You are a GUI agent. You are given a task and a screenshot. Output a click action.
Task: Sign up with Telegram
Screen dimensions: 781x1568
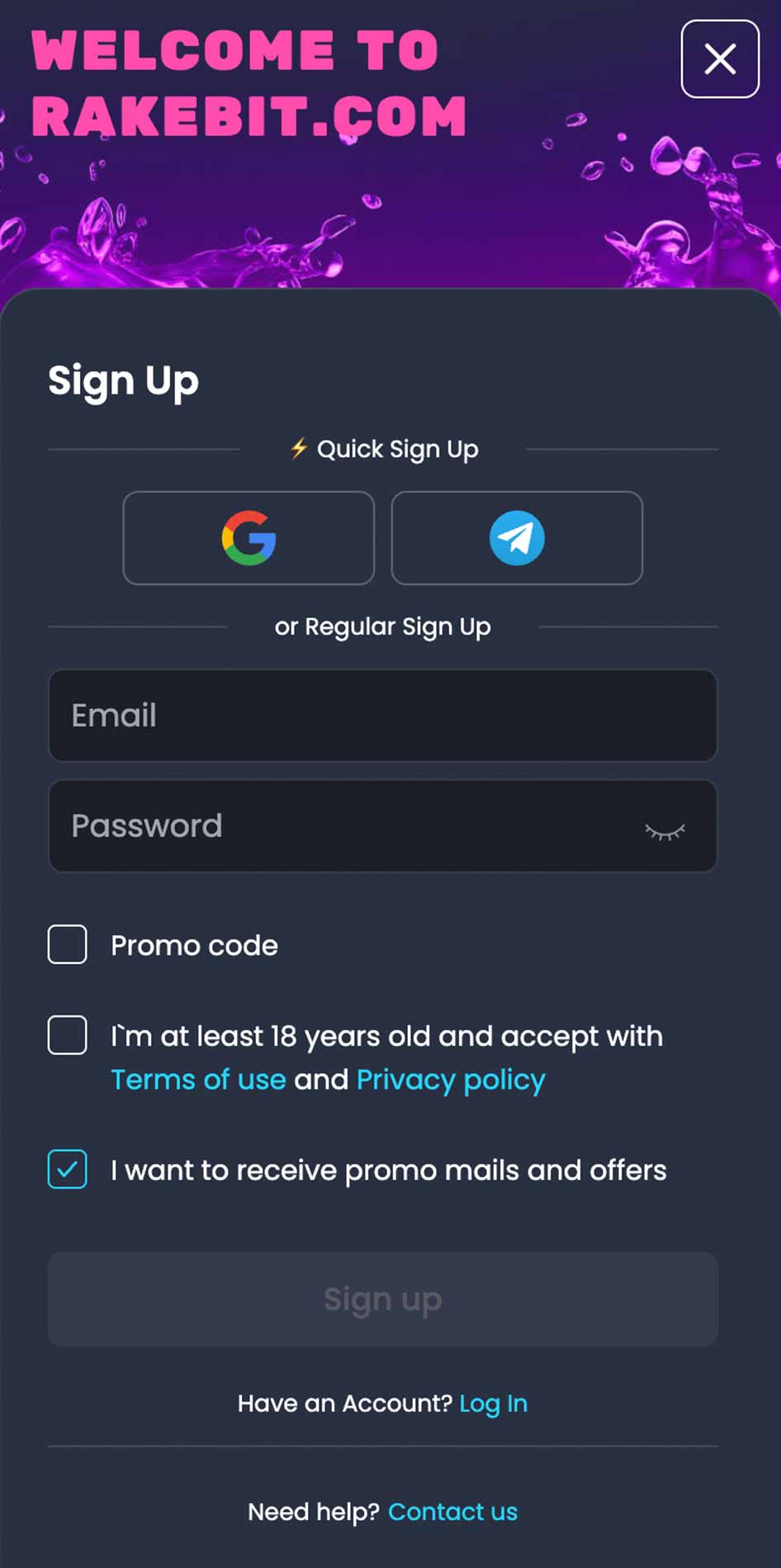coord(517,538)
